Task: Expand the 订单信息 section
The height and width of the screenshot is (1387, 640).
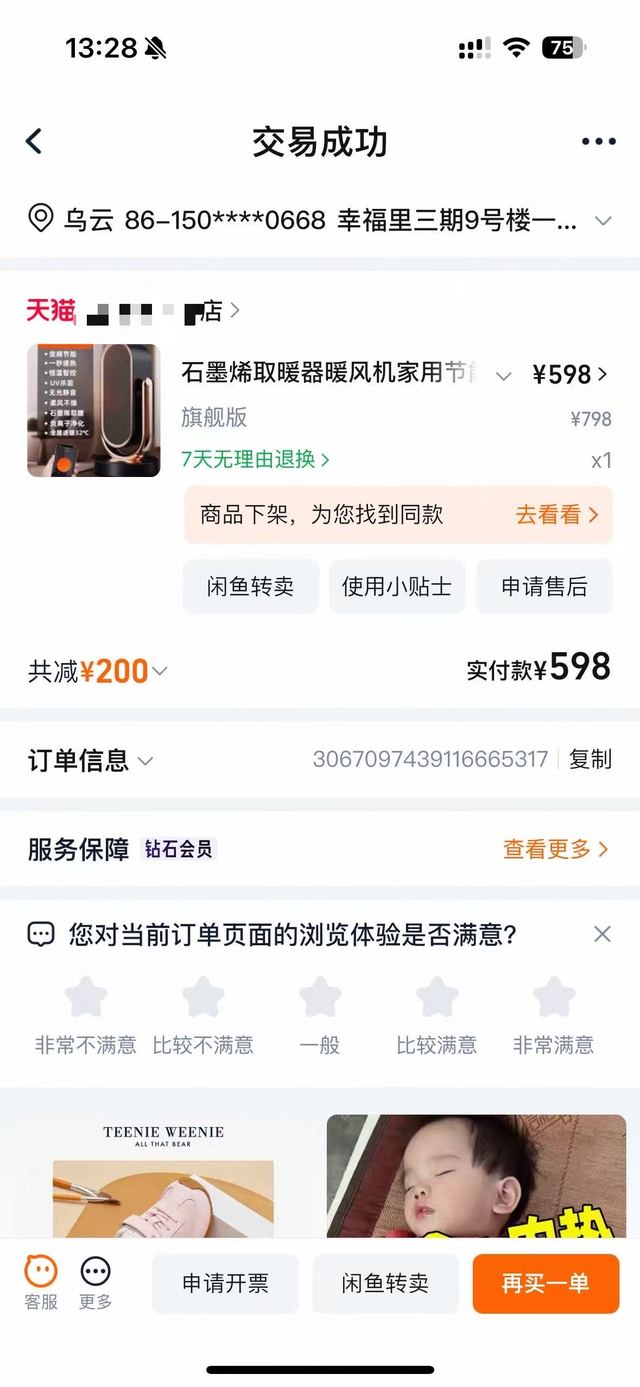Action: pos(90,760)
